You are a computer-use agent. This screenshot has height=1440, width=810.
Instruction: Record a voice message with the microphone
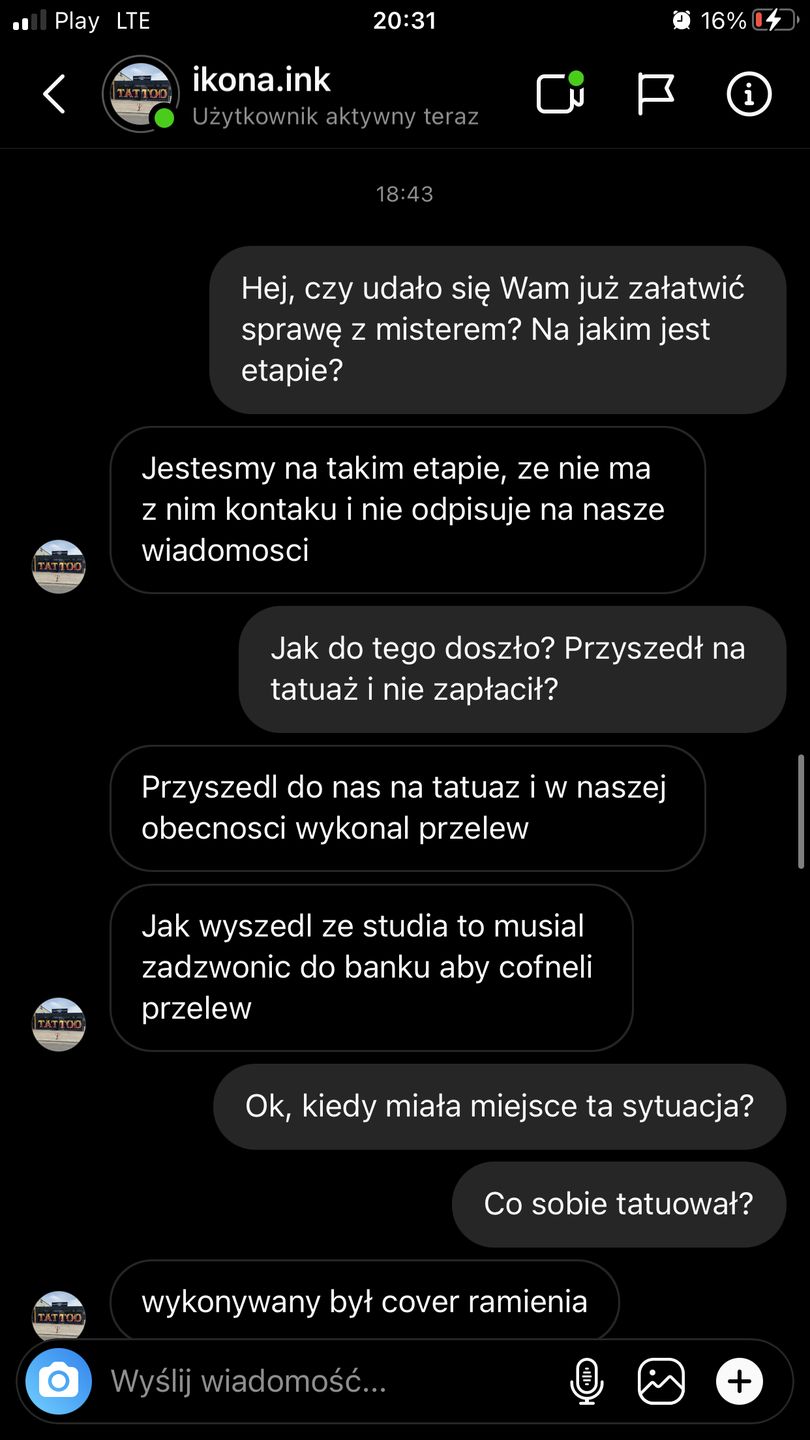click(x=587, y=1382)
